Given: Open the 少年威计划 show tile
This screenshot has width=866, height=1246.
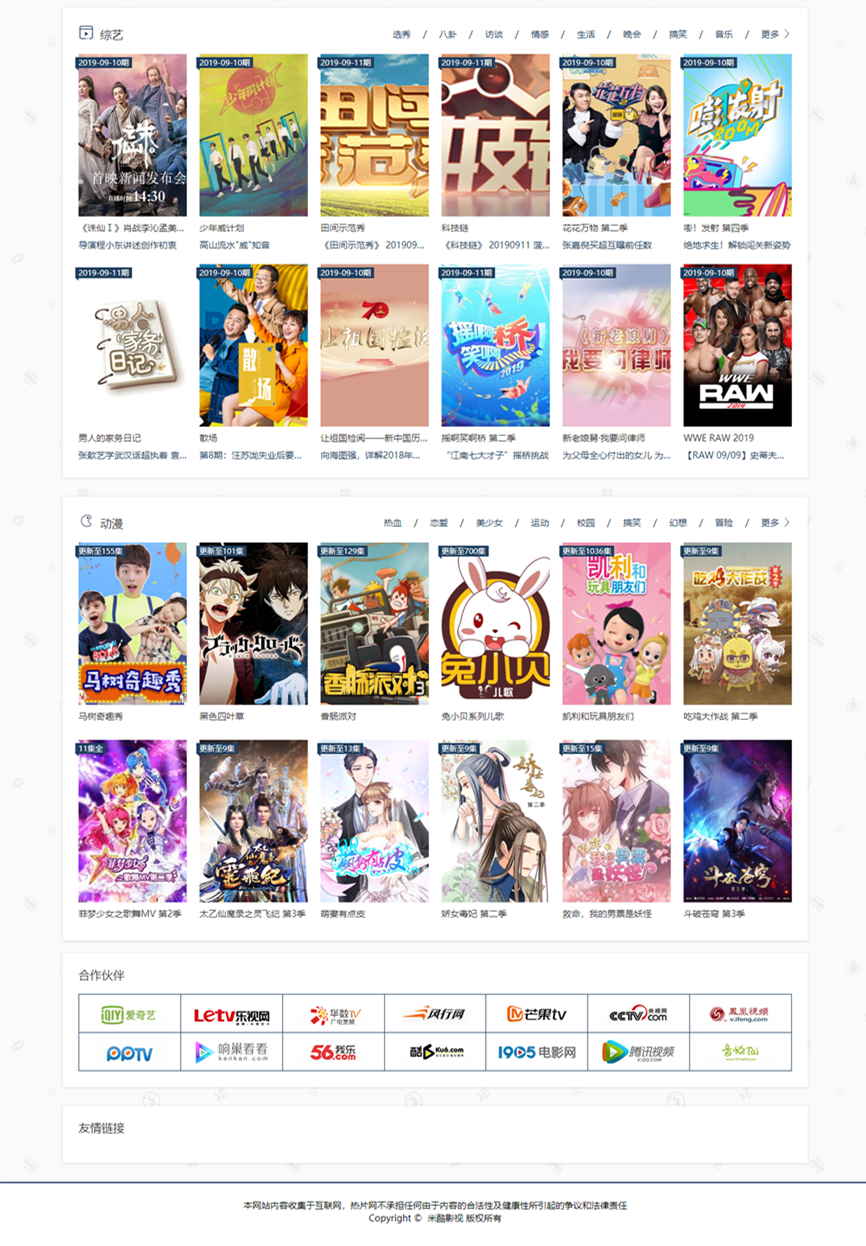Looking at the screenshot, I should [253, 135].
